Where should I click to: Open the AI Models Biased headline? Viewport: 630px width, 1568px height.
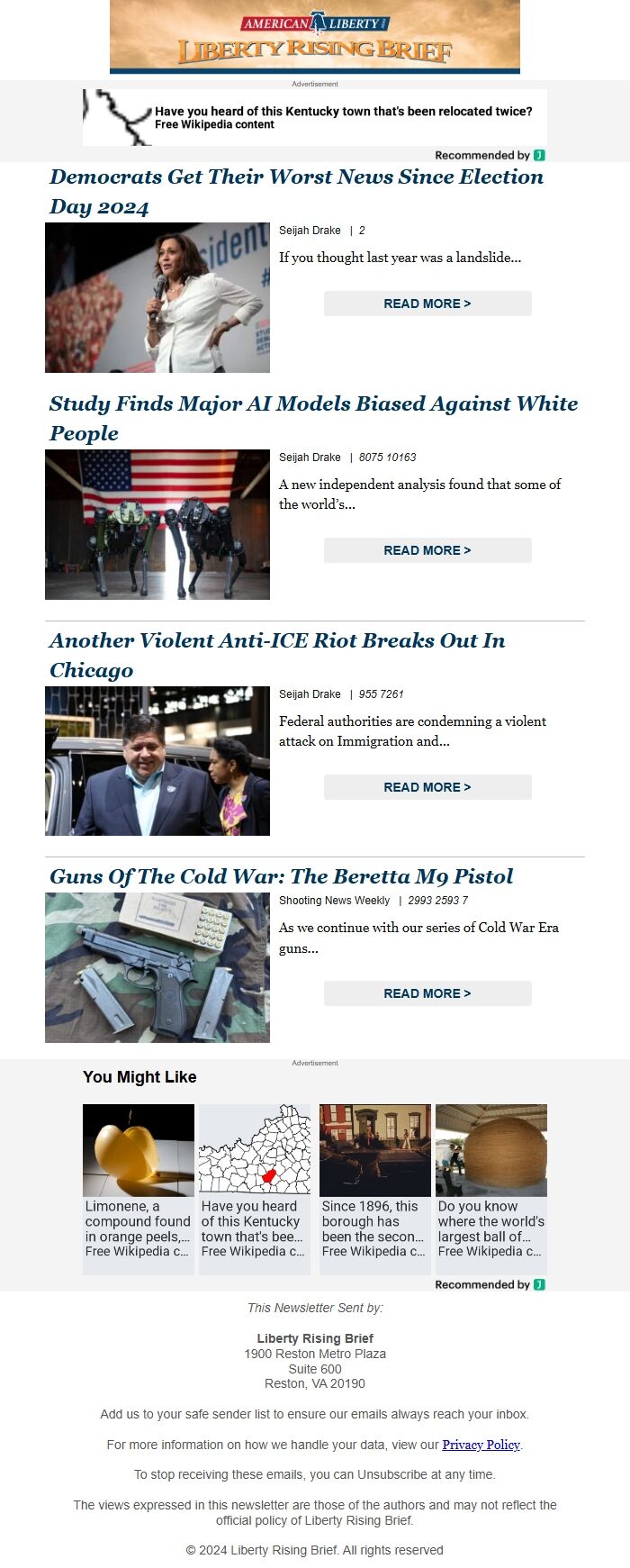[313, 418]
